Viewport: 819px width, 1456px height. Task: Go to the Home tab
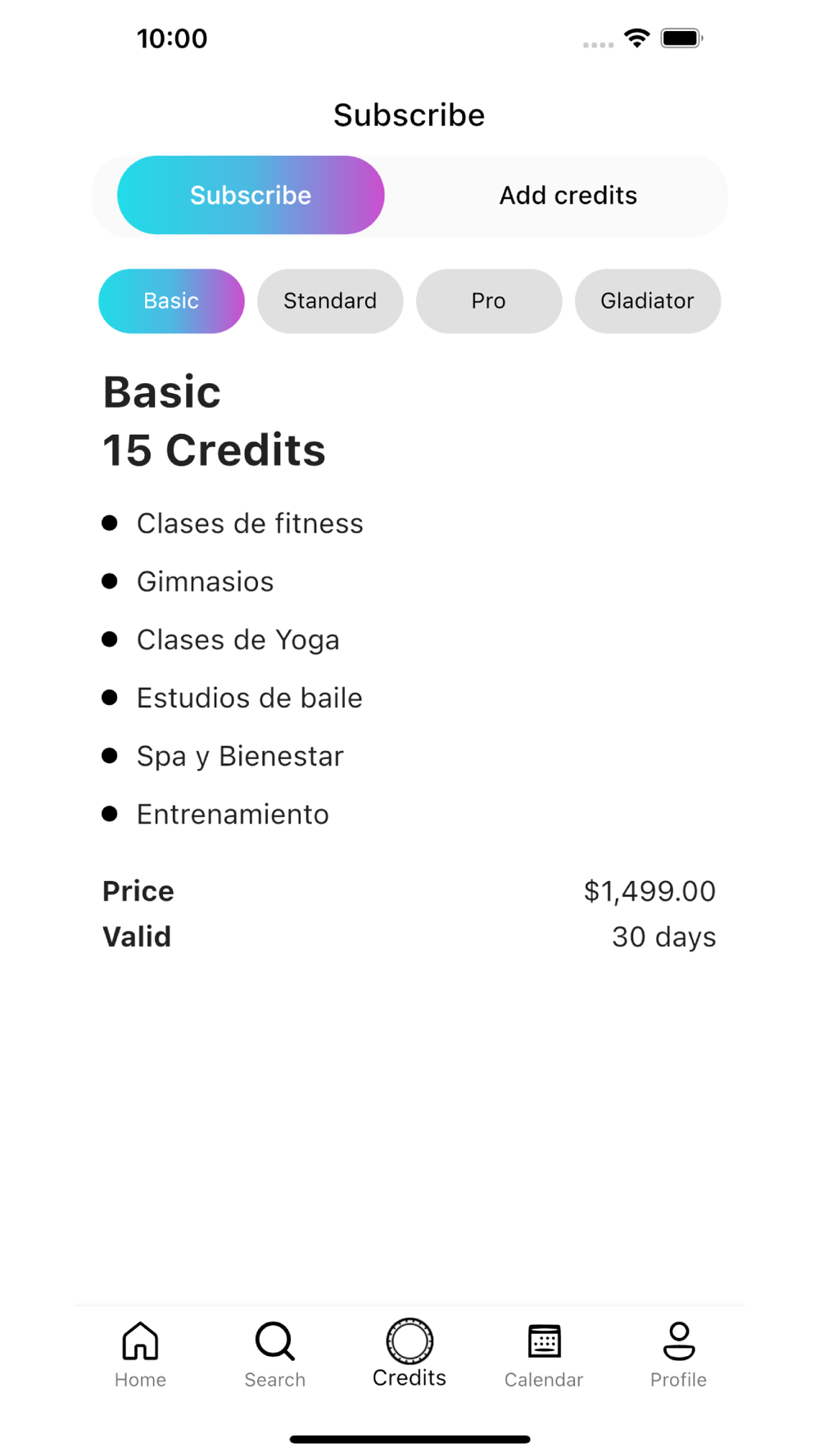[x=140, y=1354]
